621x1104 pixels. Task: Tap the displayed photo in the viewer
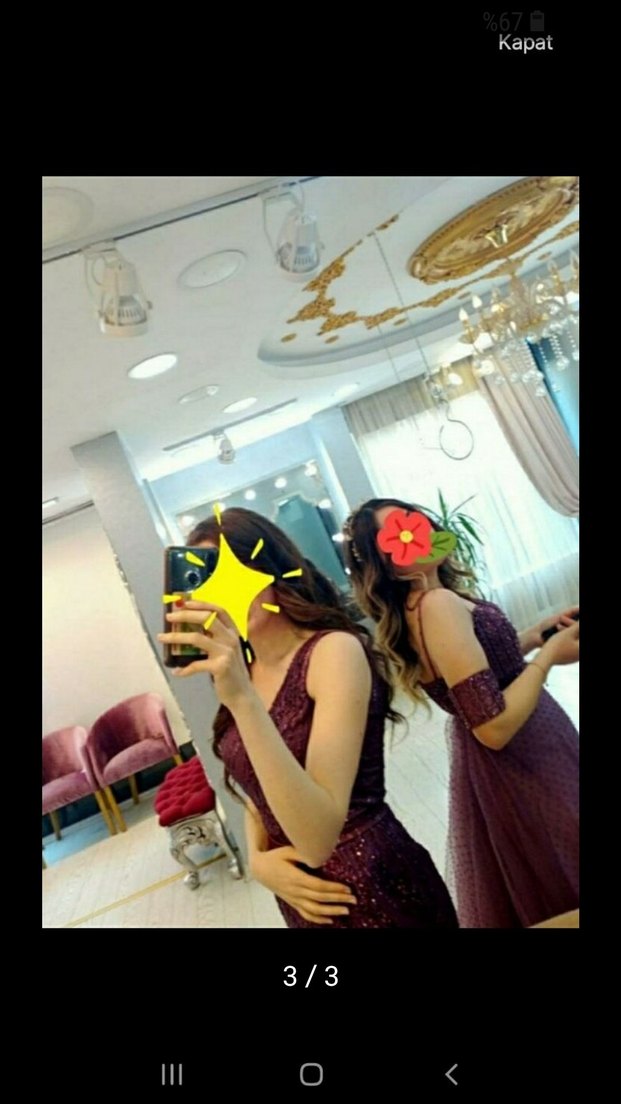point(310,552)
